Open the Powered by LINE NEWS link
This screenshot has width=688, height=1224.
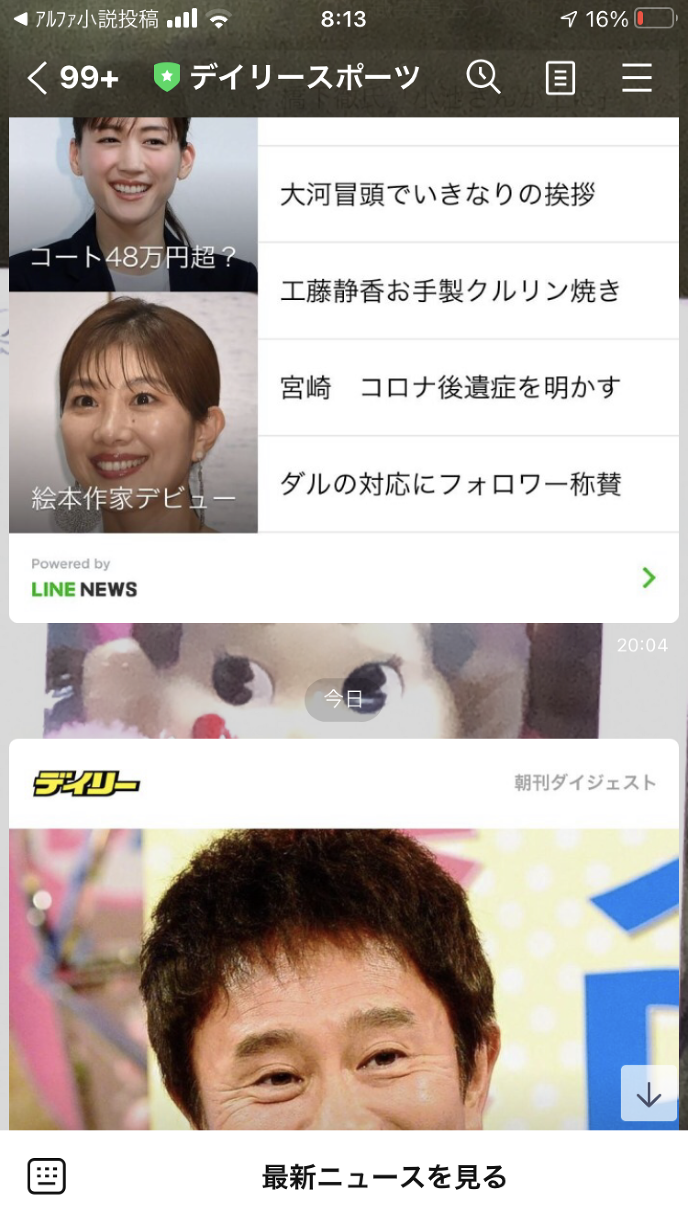pos(344,578)
